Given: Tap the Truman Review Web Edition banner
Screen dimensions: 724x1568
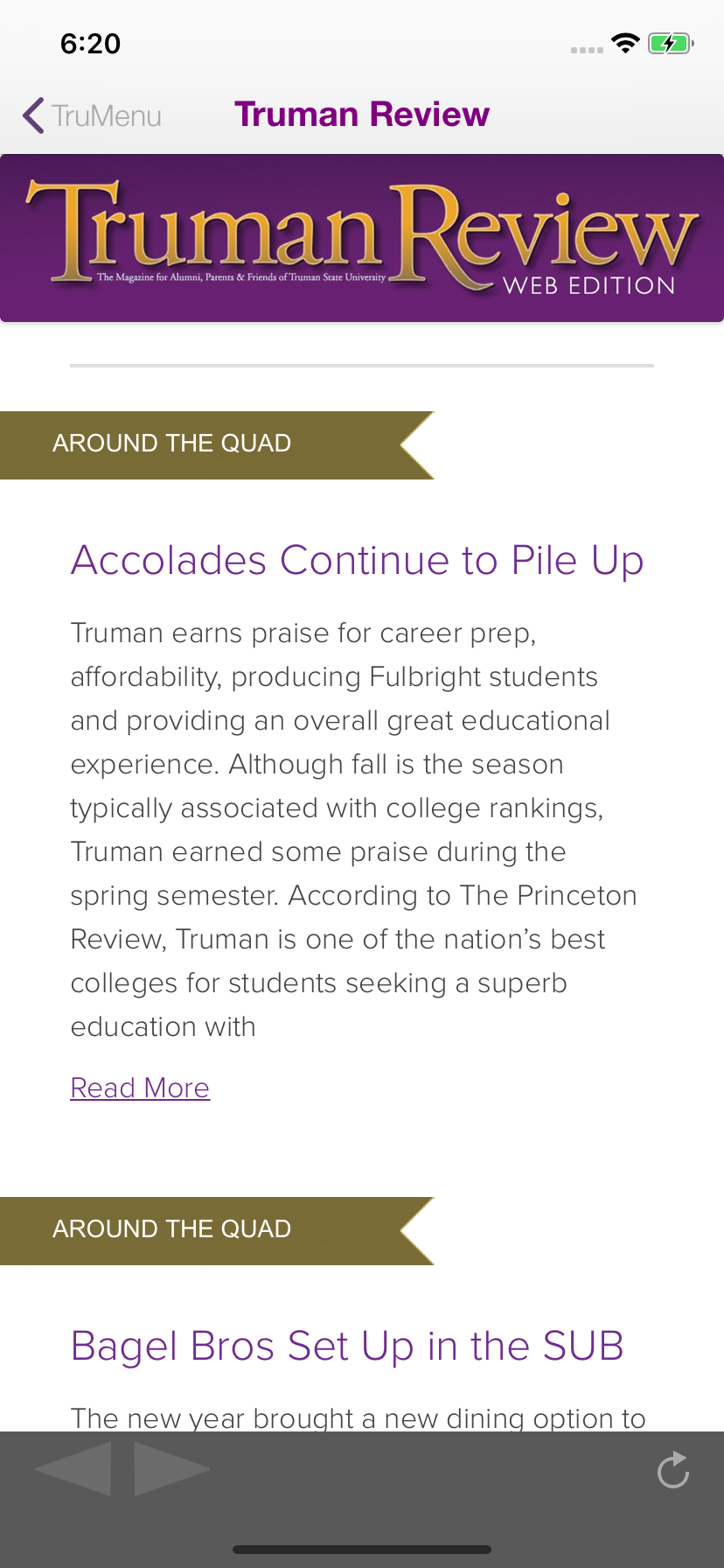Looking at the screenshot, I should tap(362, 238).
